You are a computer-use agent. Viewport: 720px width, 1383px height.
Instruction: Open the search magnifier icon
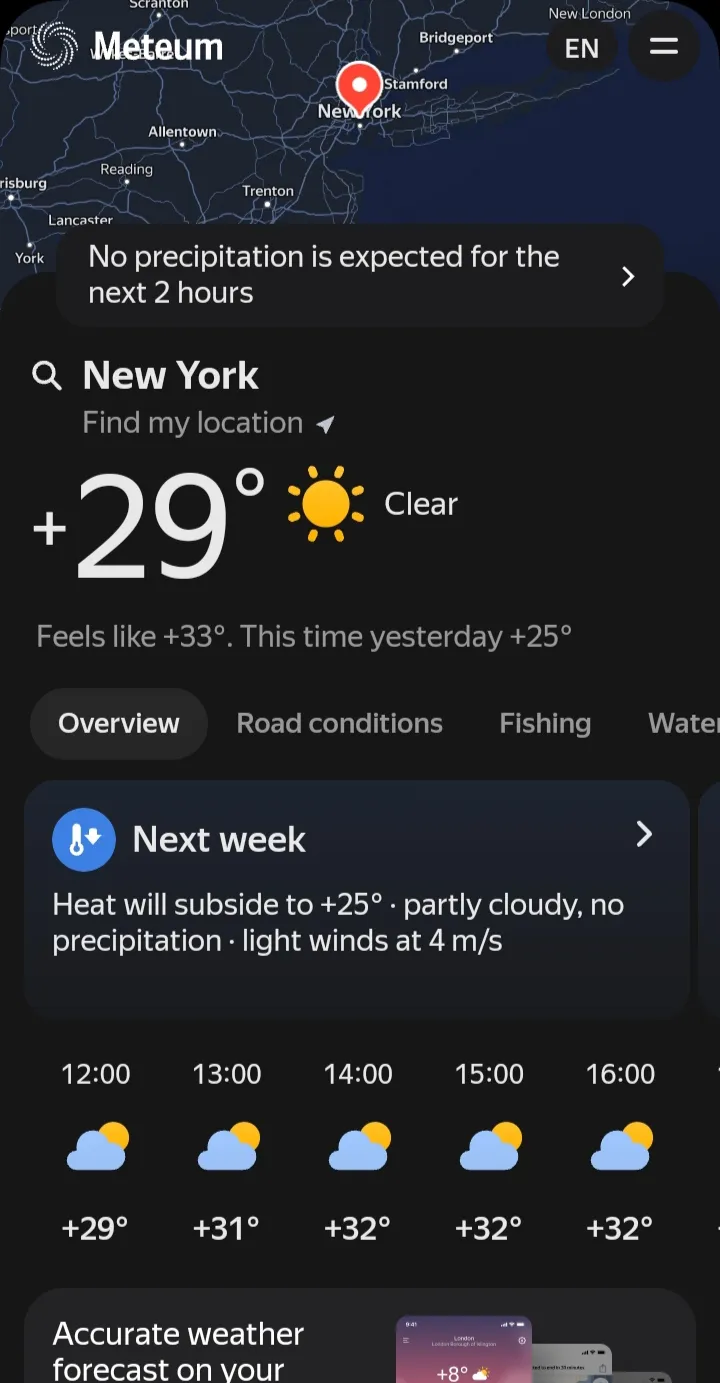coord(46,375)
